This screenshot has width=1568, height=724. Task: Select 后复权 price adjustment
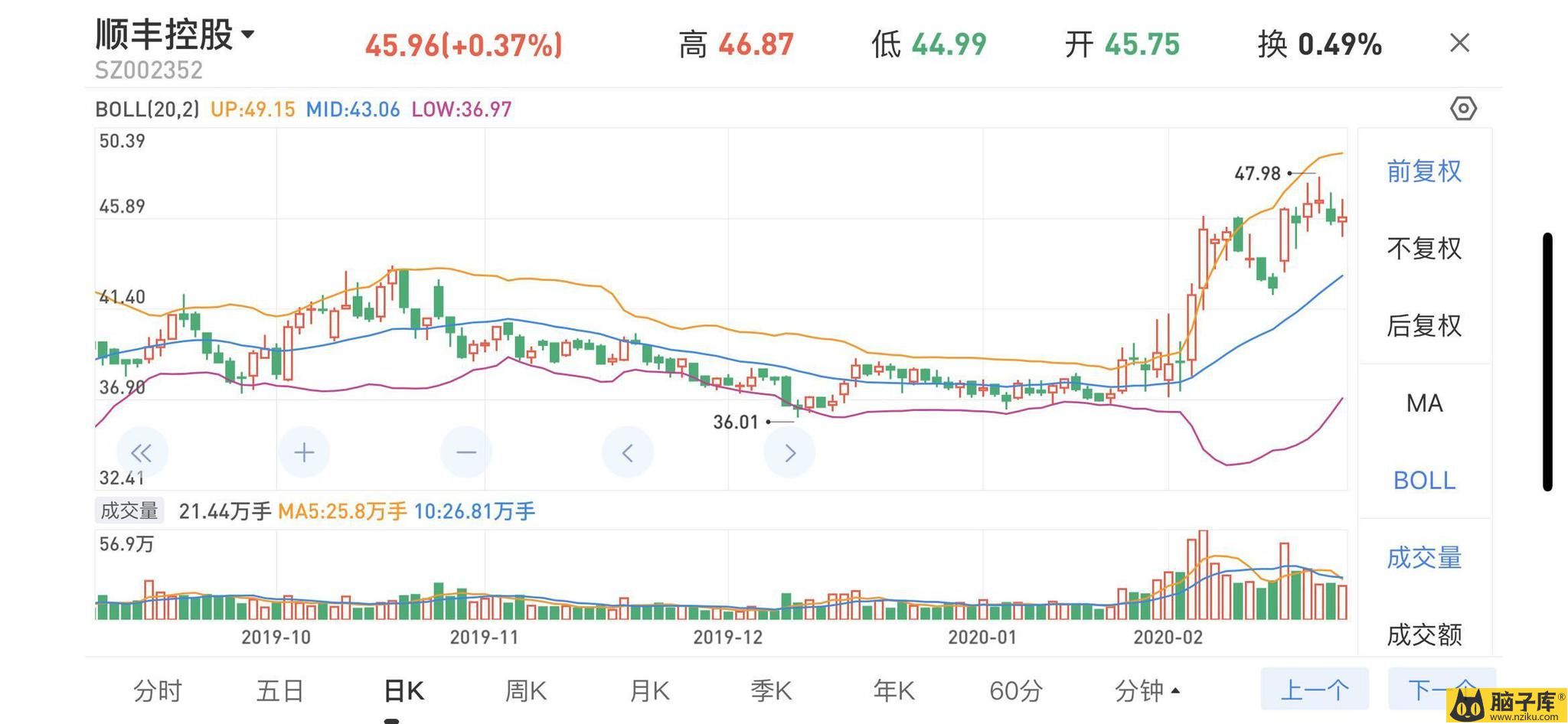coord(1424,326)
